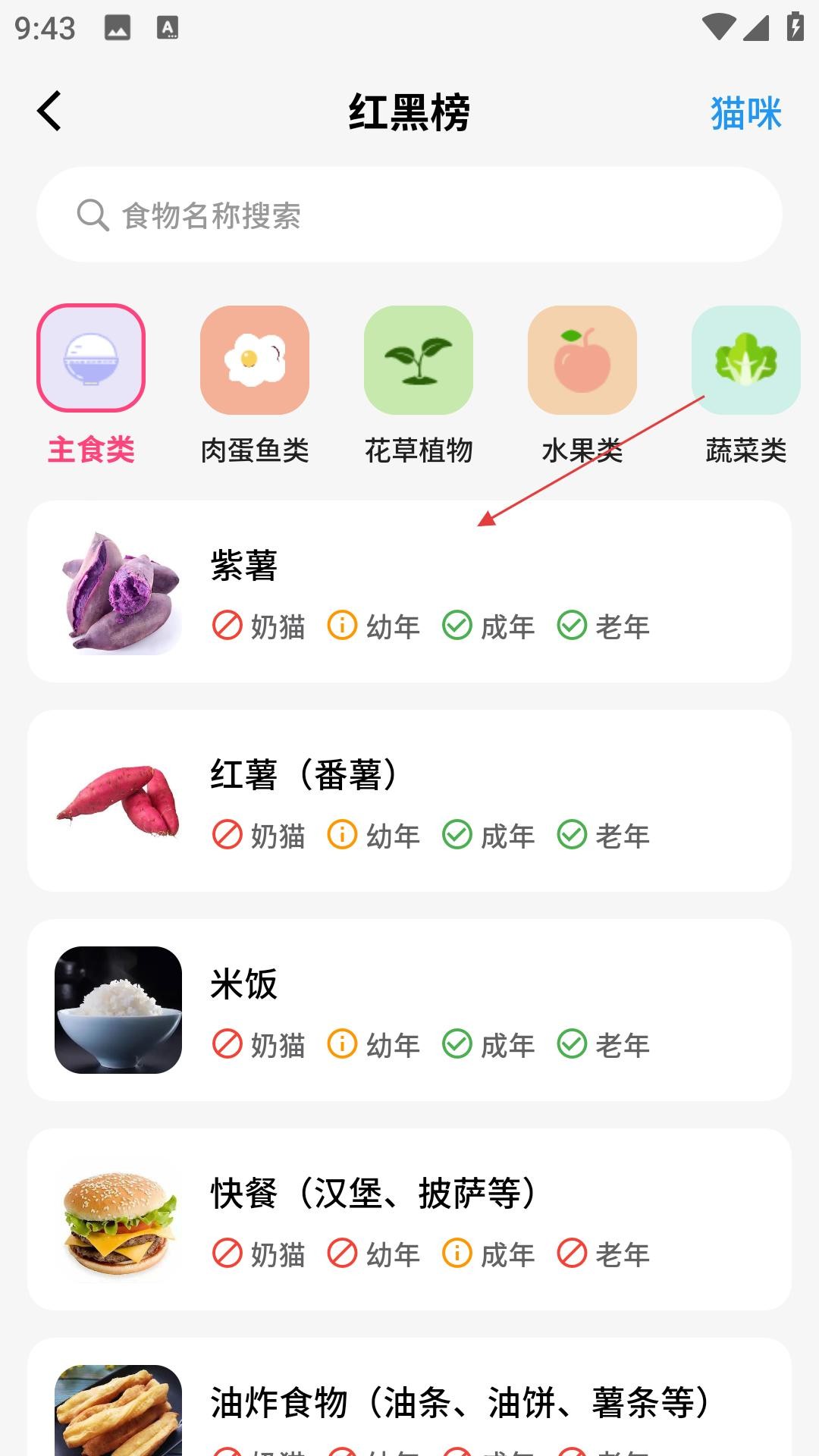Viewport: 819px width, 1456px height.
Task: View details for 快餐（汉堡、披萨等）
Action: (x=409, y=1219)
